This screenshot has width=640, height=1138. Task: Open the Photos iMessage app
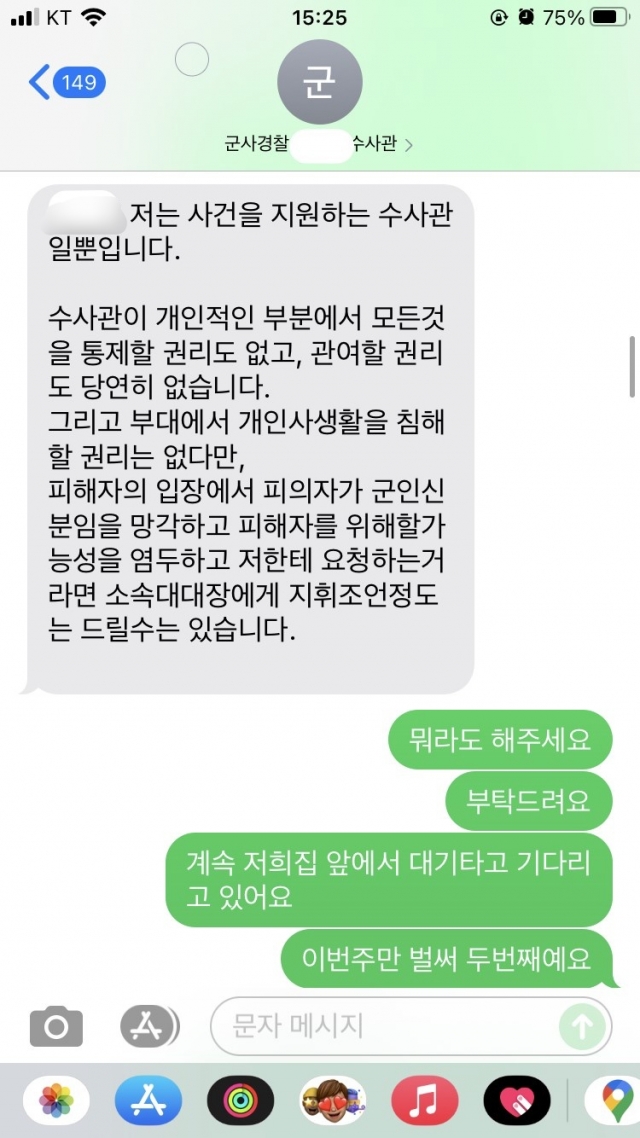pos(56,1101)
